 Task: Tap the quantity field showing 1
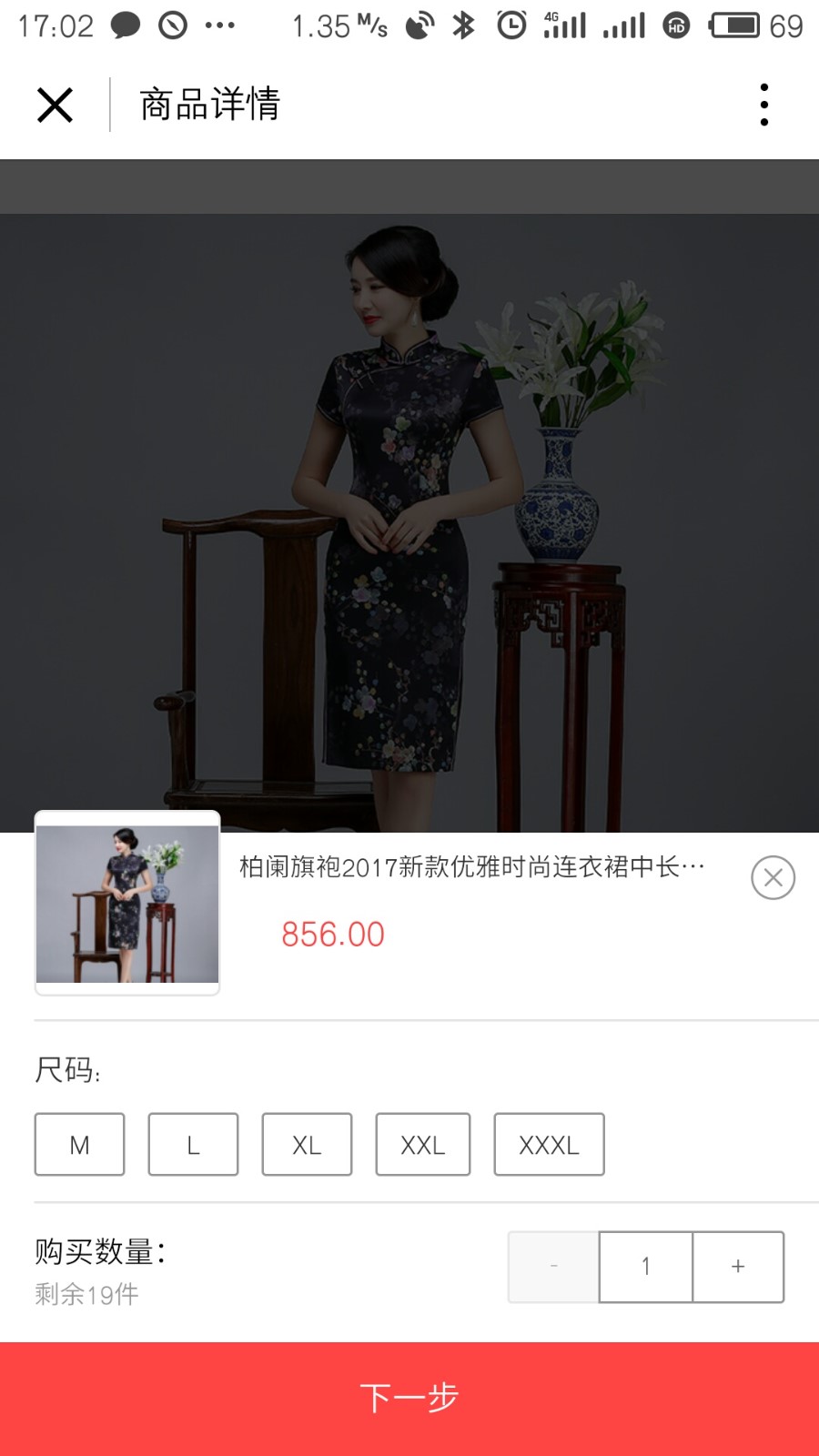click(646, 1267)
